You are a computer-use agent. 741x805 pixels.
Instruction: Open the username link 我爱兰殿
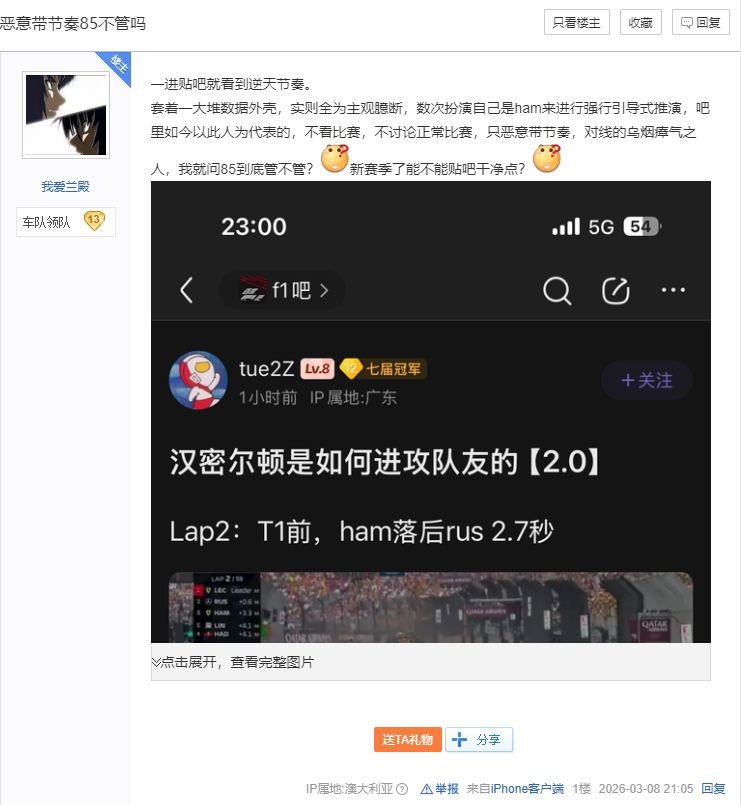[x=66, y=186]
